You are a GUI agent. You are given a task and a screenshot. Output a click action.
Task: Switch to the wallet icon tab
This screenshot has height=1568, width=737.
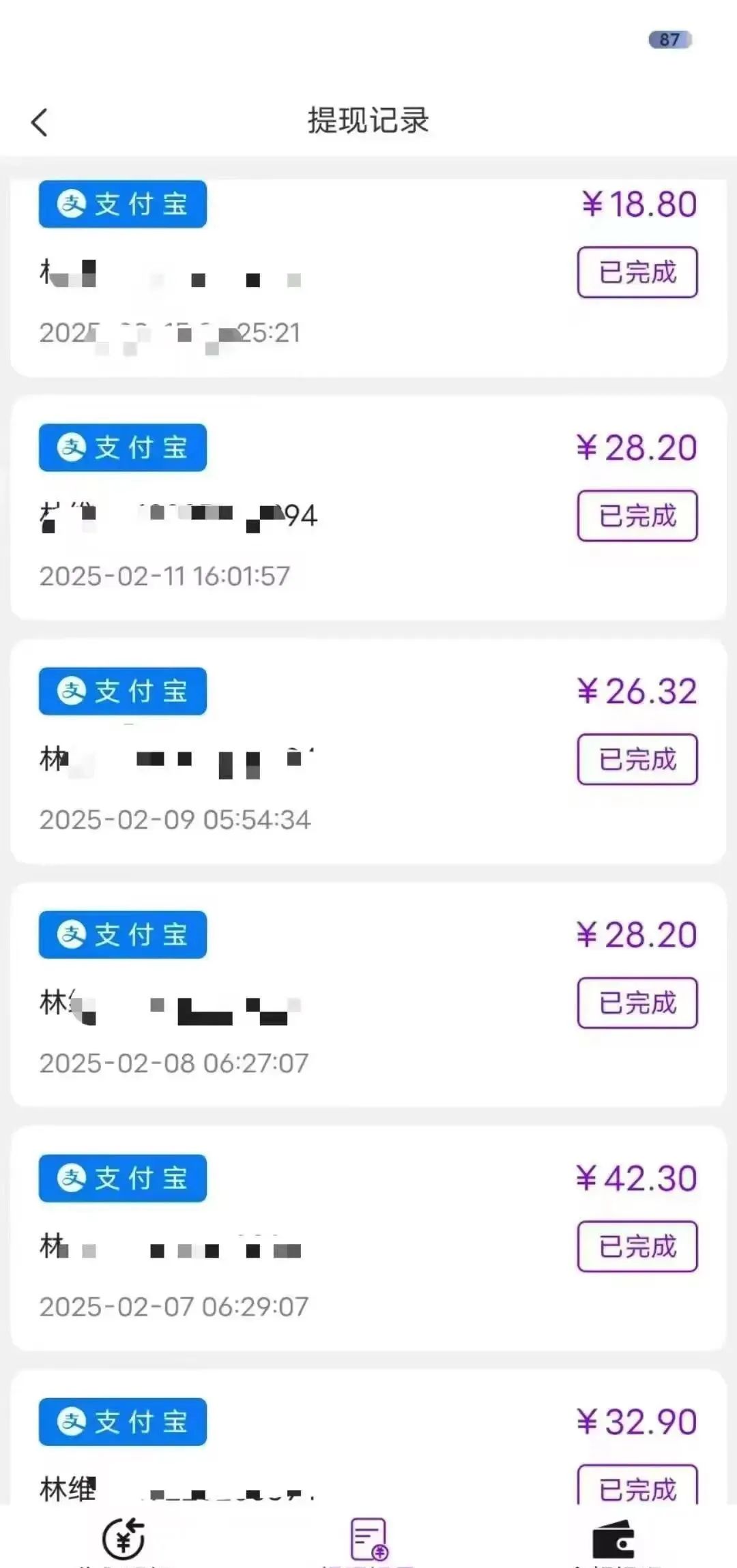pos(613,1539)
